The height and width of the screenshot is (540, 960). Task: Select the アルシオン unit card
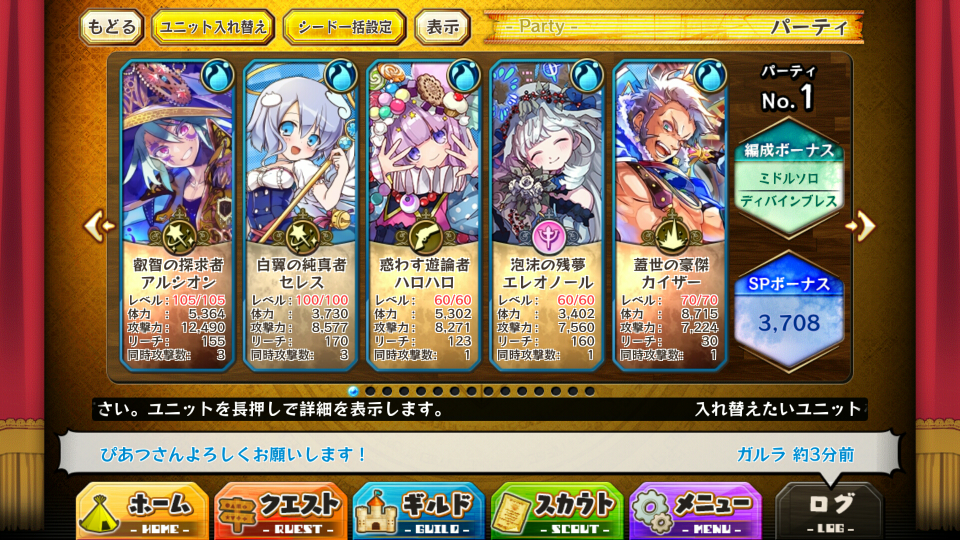(177, 215)
